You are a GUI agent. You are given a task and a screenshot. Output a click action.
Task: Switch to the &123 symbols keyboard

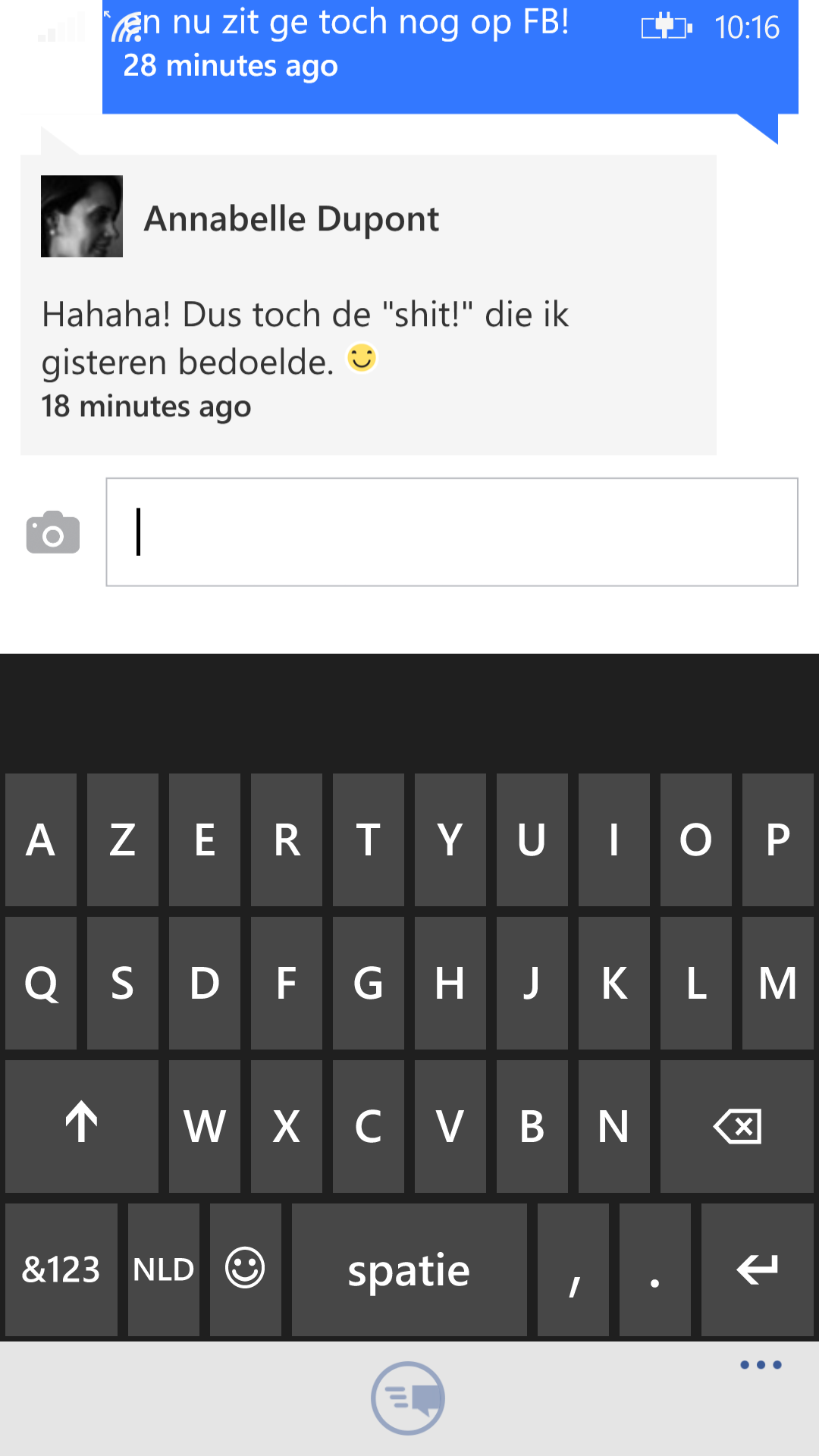point(61,1269)
